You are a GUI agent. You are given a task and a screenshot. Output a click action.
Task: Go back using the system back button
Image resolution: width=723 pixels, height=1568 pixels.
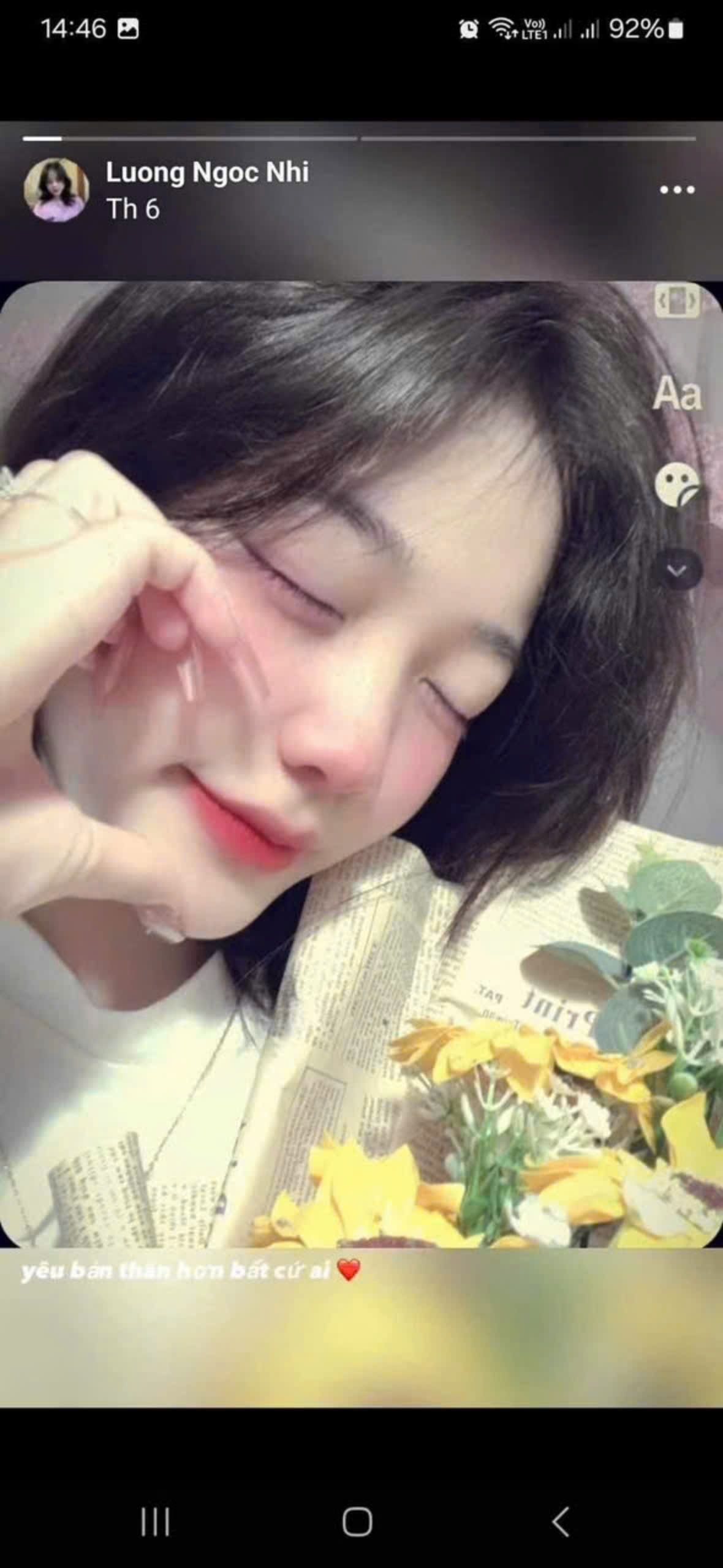pyautogui.click(x=561, y=1521)
